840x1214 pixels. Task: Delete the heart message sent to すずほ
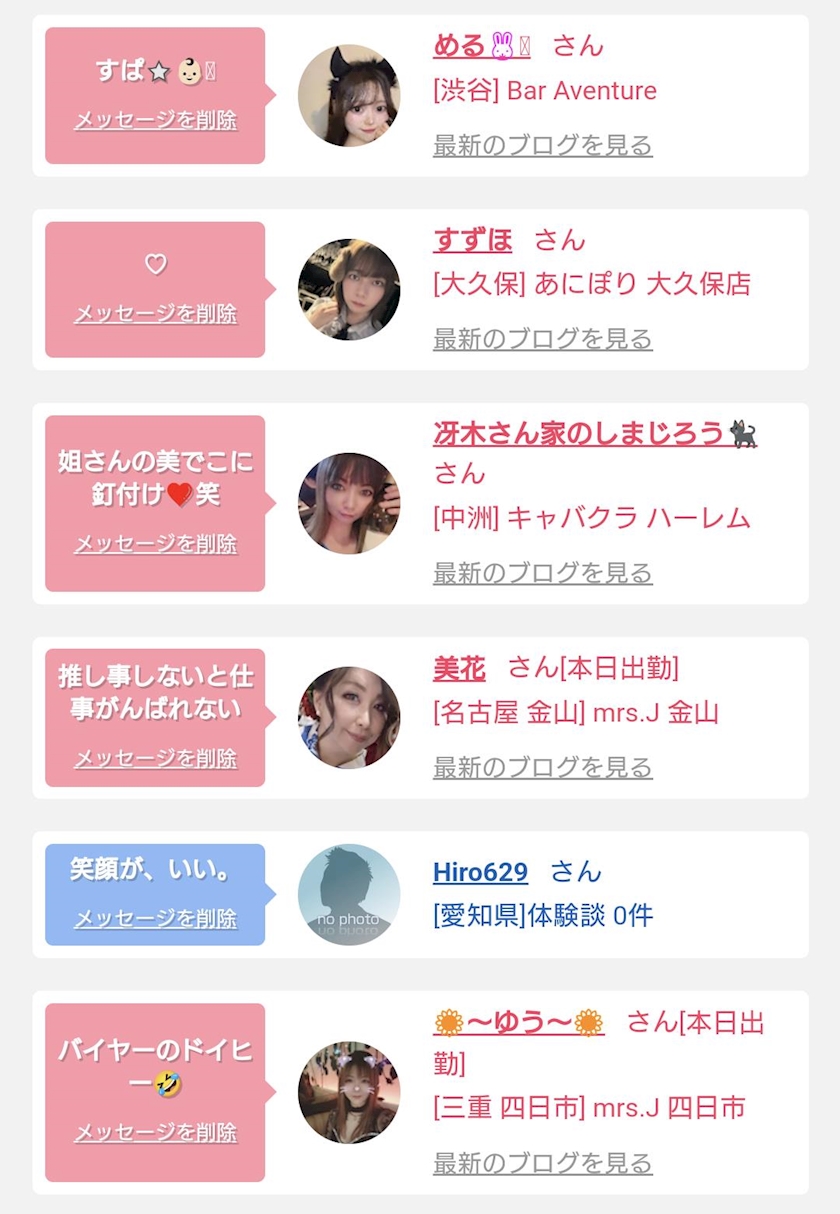155,314
